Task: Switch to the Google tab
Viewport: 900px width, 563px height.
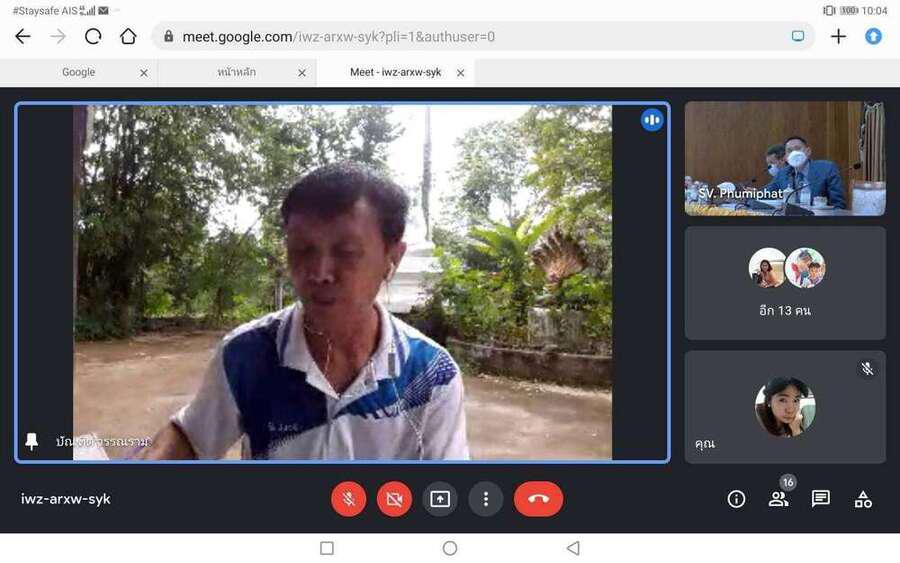Action: [78, 72]
